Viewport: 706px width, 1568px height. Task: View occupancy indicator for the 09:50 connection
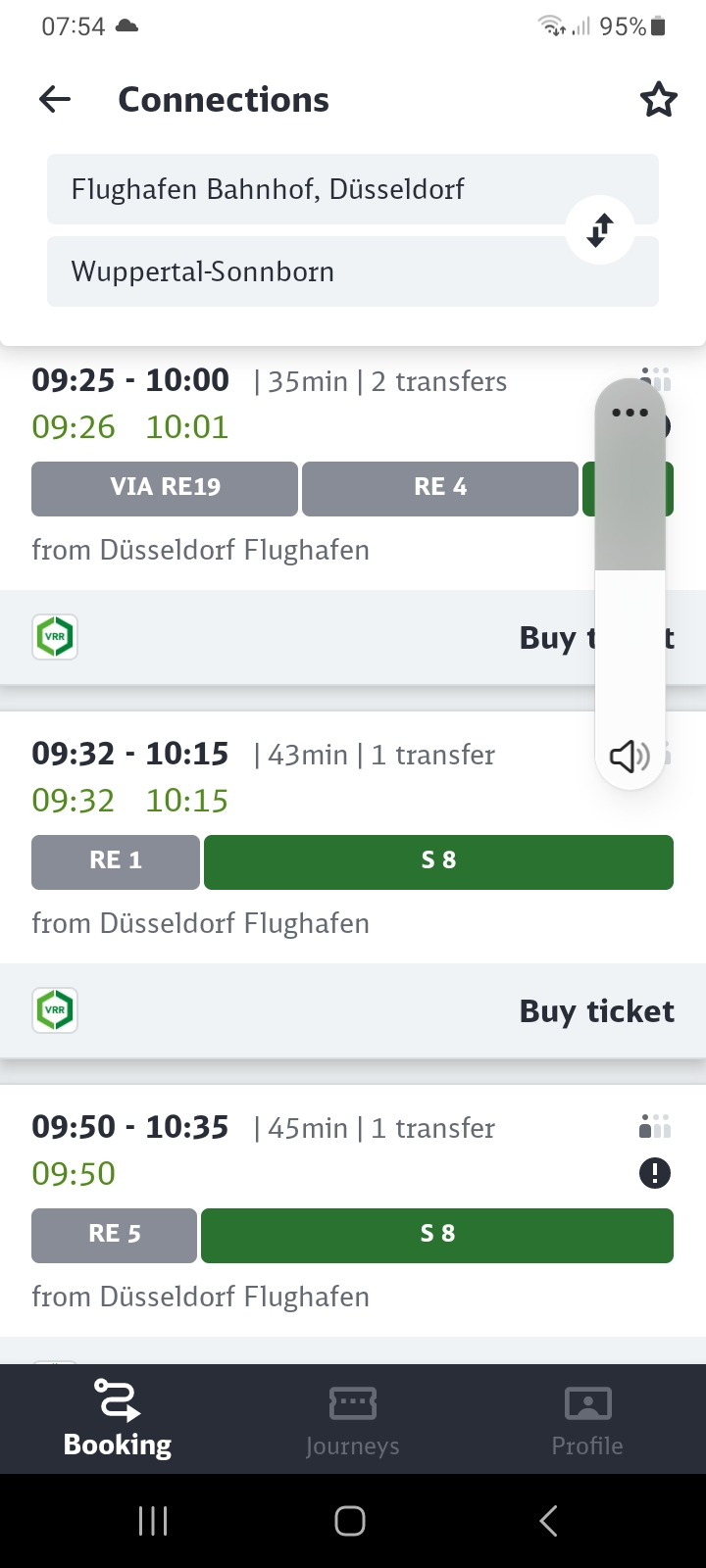pyautogui.click(x=654, y=1126)
